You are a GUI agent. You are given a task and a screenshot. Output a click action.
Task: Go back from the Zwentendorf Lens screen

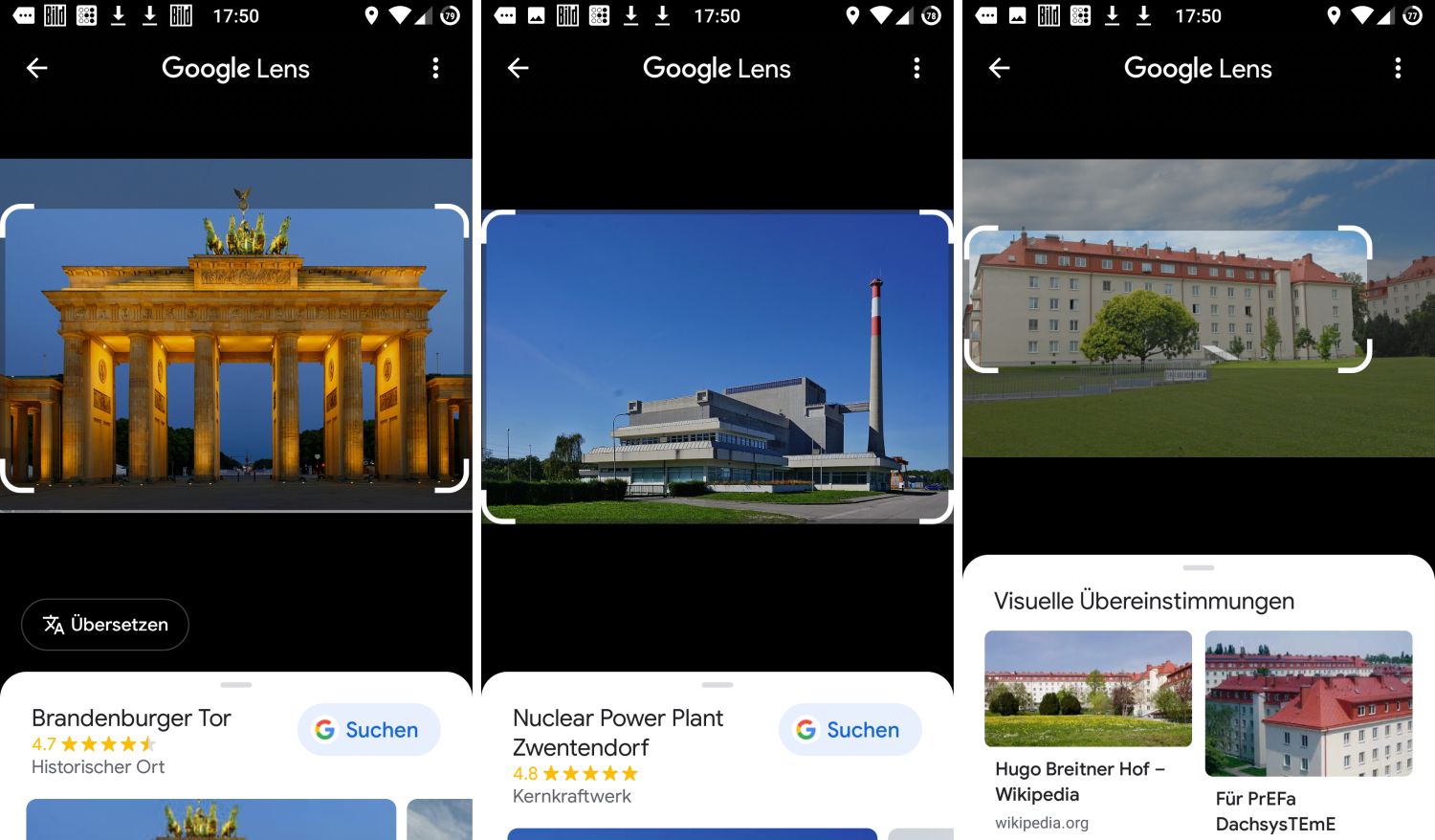[519, 68]
